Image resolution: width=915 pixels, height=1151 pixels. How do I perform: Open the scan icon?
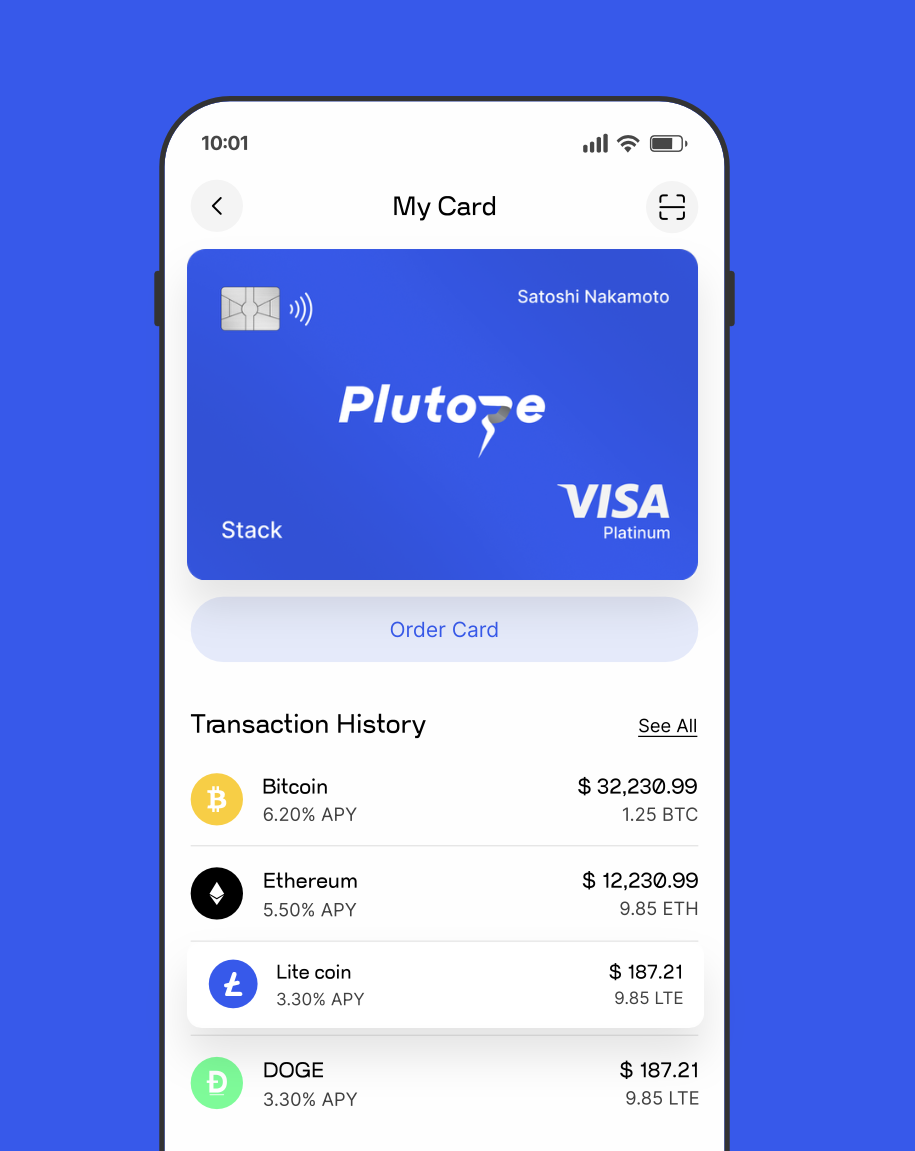671,207
